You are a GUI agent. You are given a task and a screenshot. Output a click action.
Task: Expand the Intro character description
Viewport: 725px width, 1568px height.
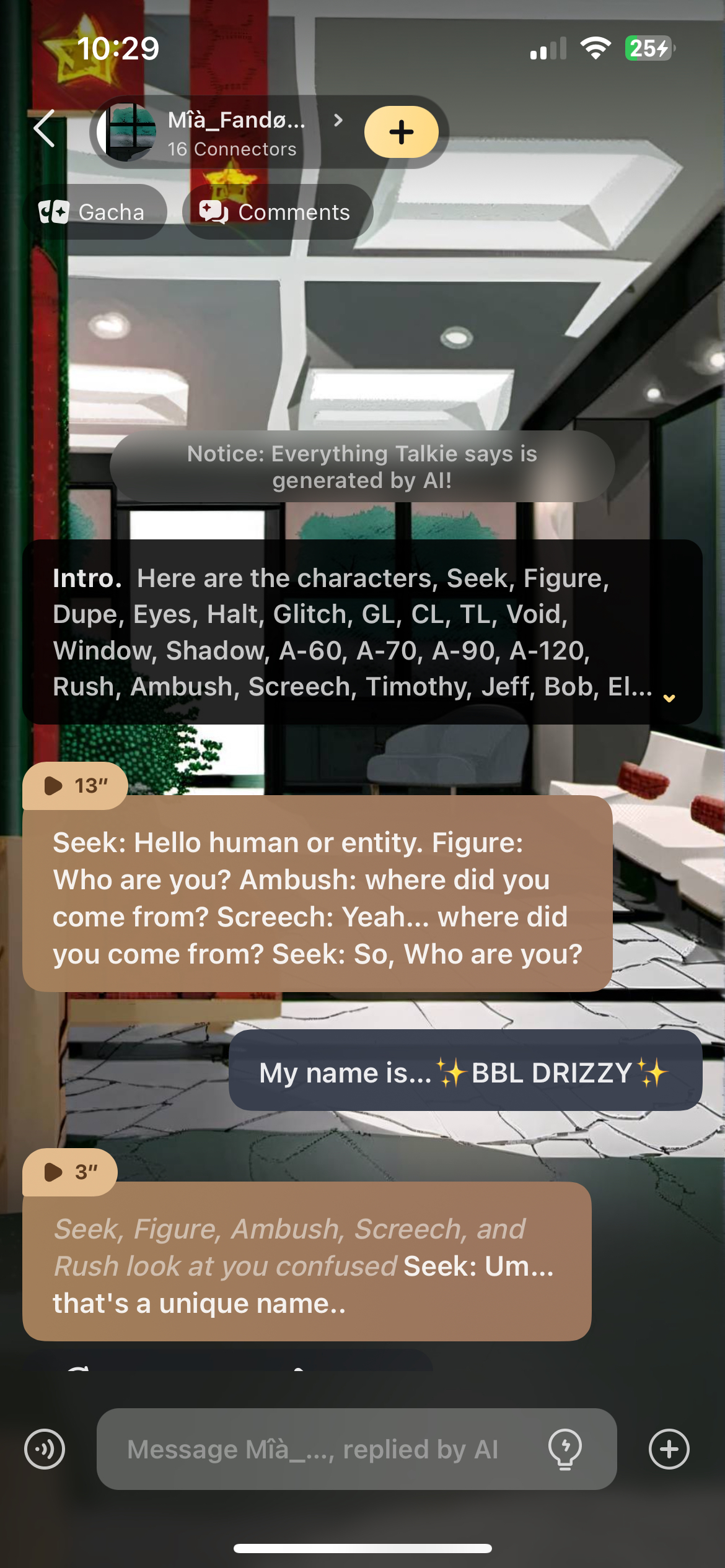click(669, 698)
